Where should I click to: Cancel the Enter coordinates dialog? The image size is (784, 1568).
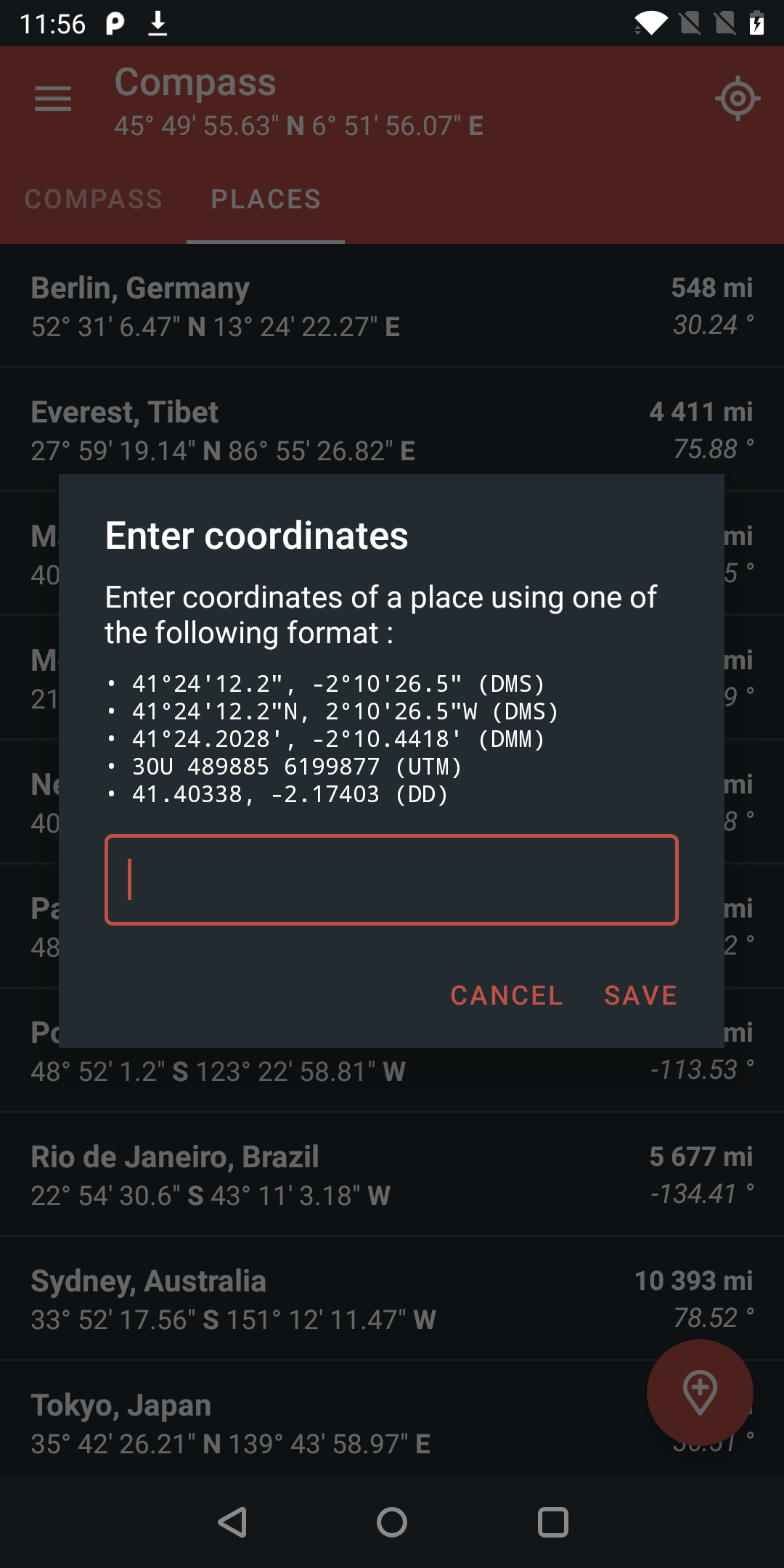click(507, 995)
